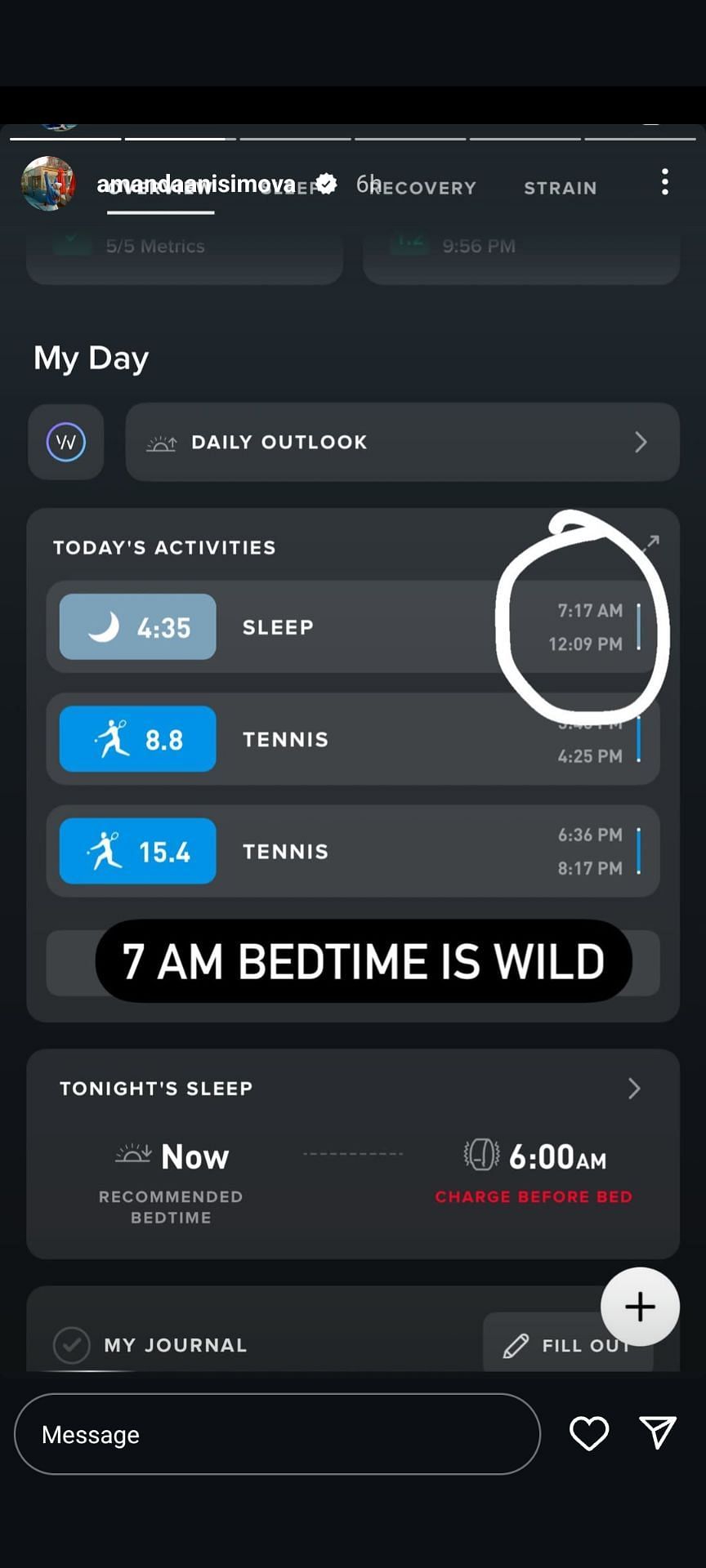The width and height of the screenshot is (706, 1568).
Task: Like this story with the heart
Action: pyautogui.click(x=588, y=1433)
